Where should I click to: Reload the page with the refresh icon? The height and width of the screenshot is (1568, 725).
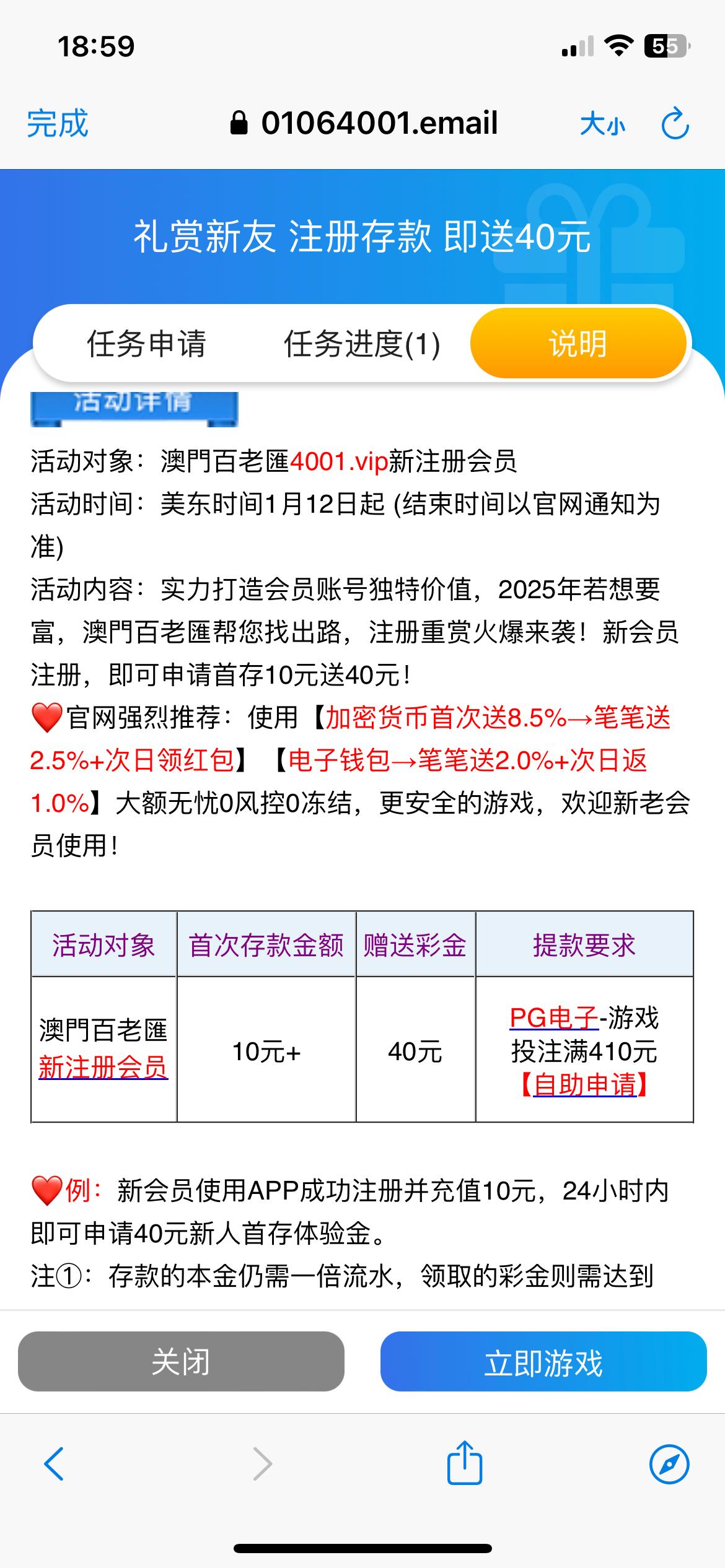[x=675, y=124]
